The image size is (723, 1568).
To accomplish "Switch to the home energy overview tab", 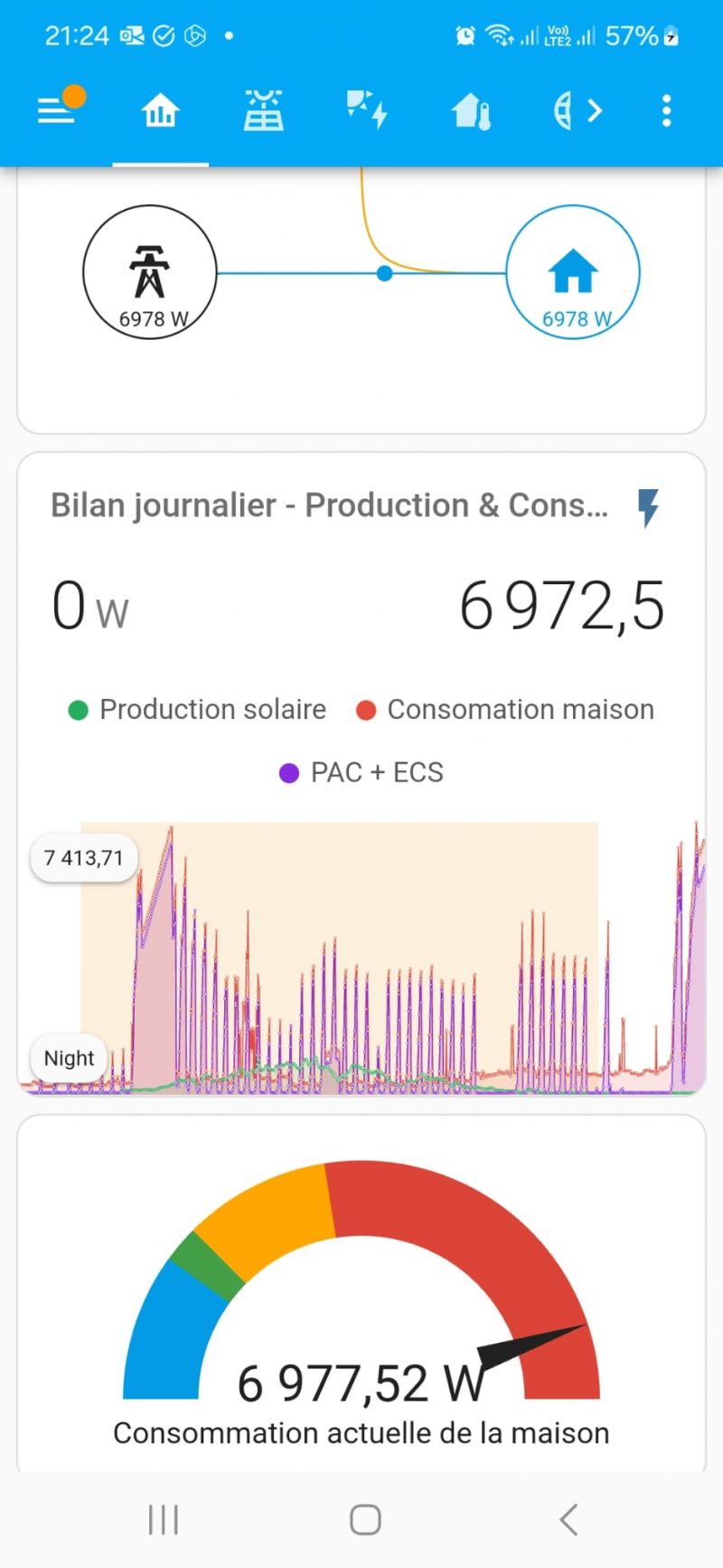I will 160,112.
